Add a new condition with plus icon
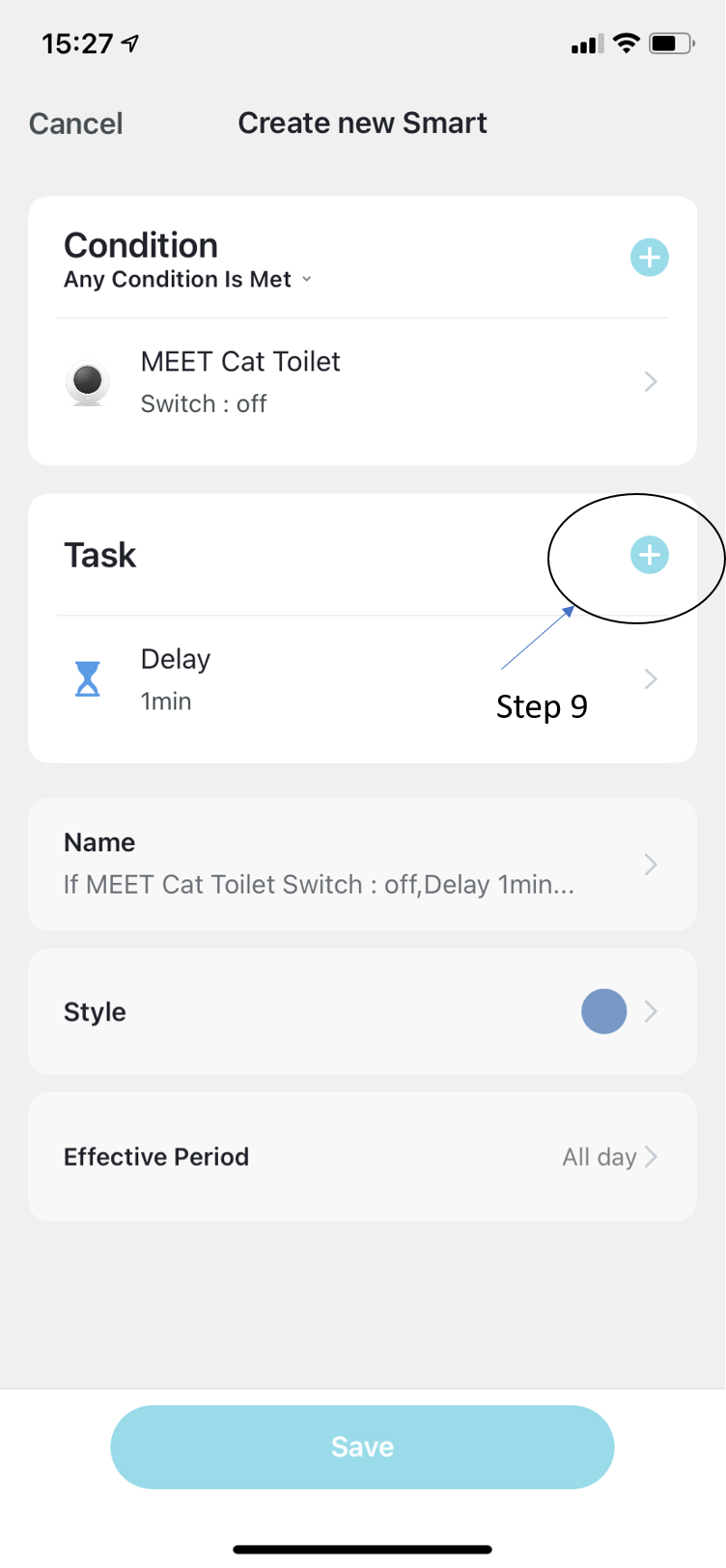The width and height of the screenshot is (726, 1568). tap(649, 258)
